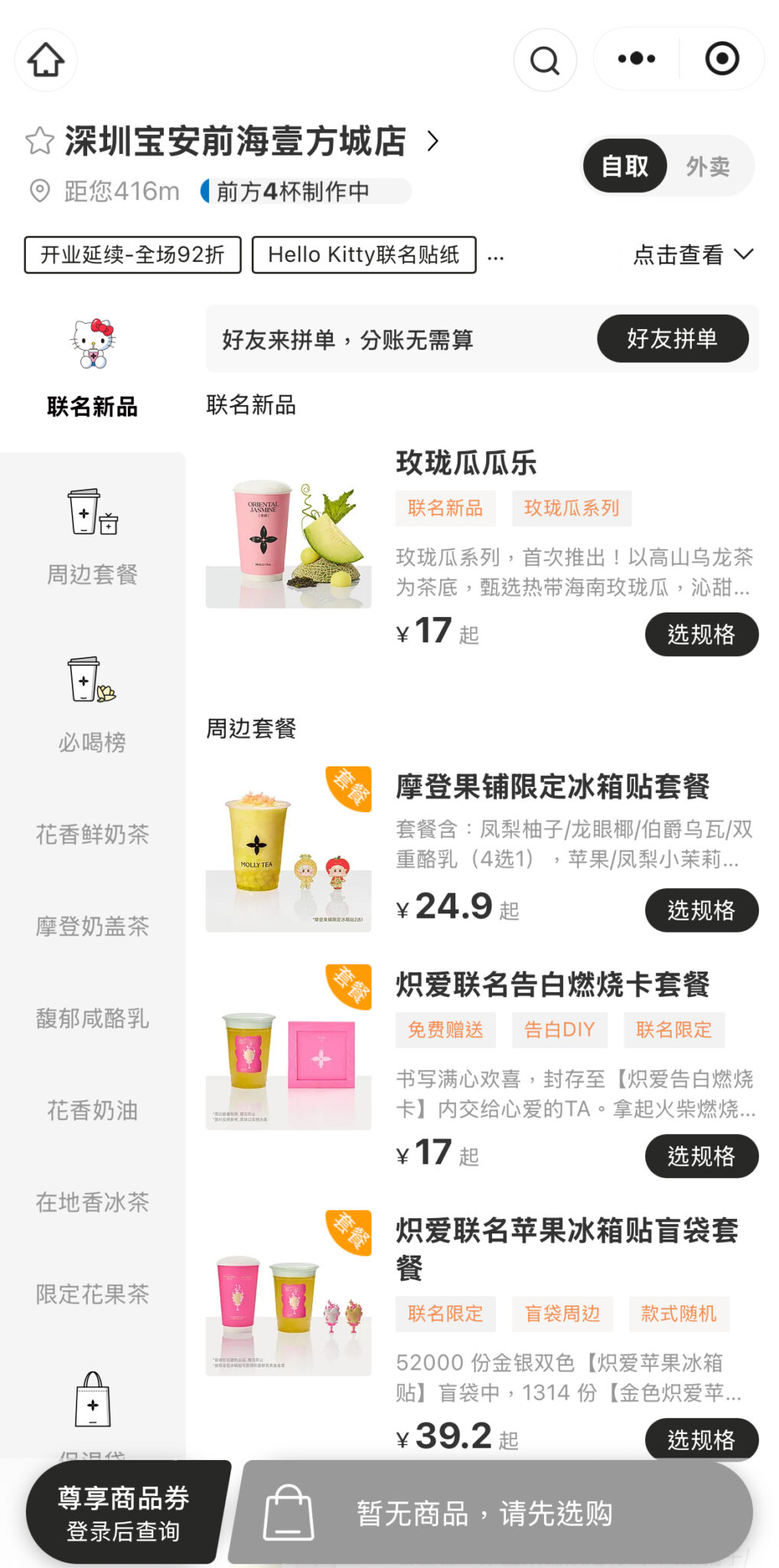Switch to 外卖 delivery mode
779x1568 pixels.
pos(710,165)
